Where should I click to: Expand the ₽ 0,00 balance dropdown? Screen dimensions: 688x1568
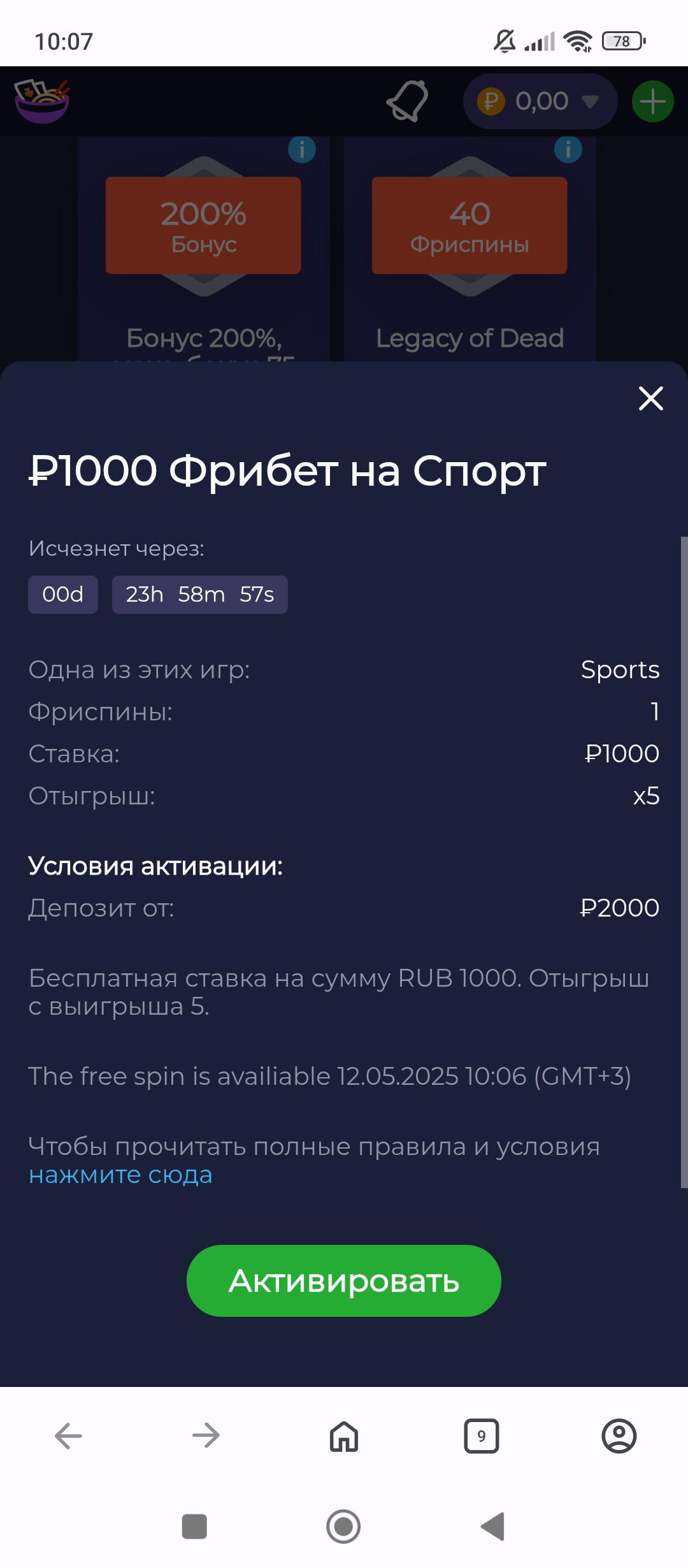(540, 101)
